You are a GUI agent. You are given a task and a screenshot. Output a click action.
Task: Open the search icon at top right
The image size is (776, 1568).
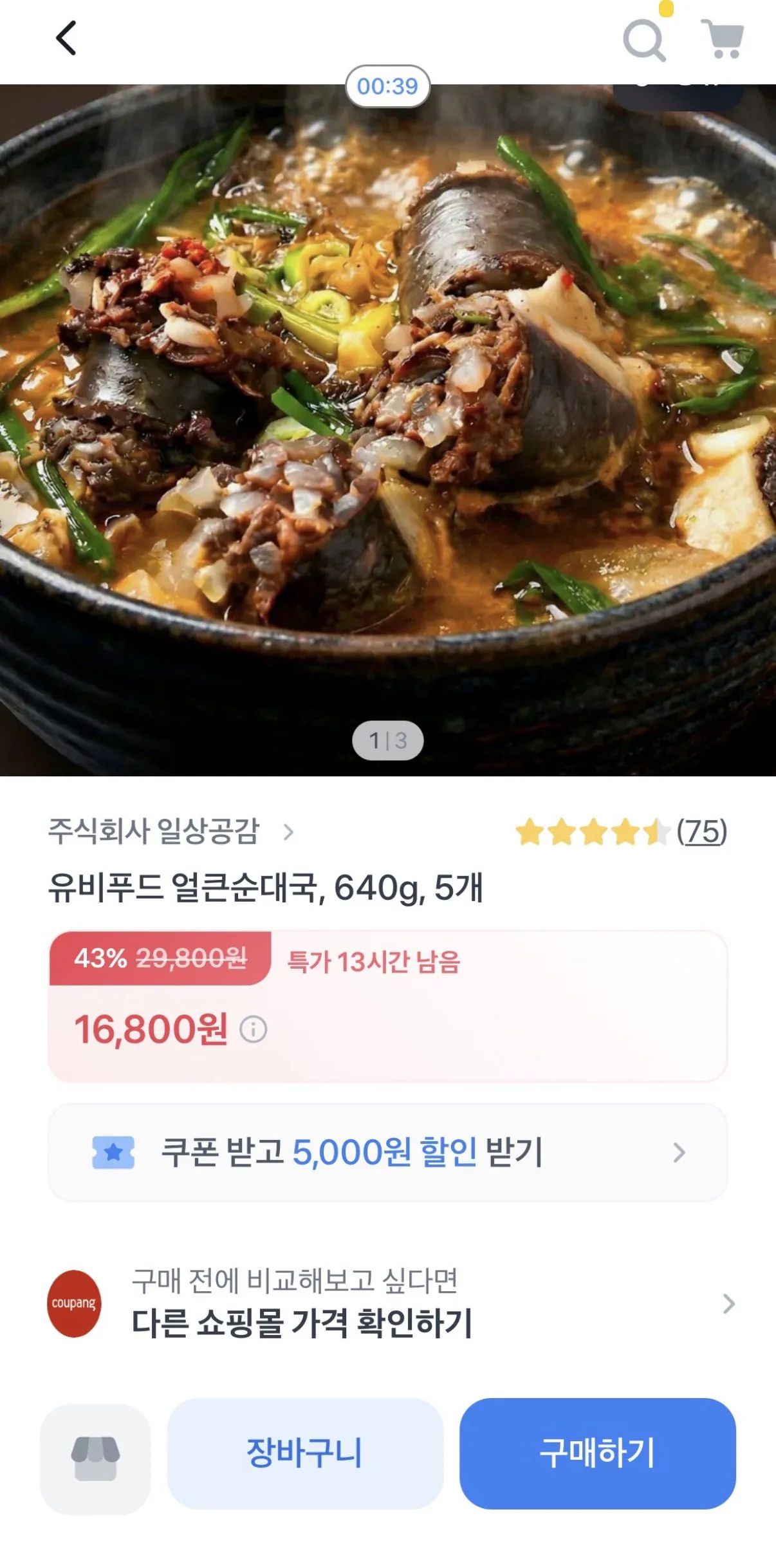click(x=646, y=40)
